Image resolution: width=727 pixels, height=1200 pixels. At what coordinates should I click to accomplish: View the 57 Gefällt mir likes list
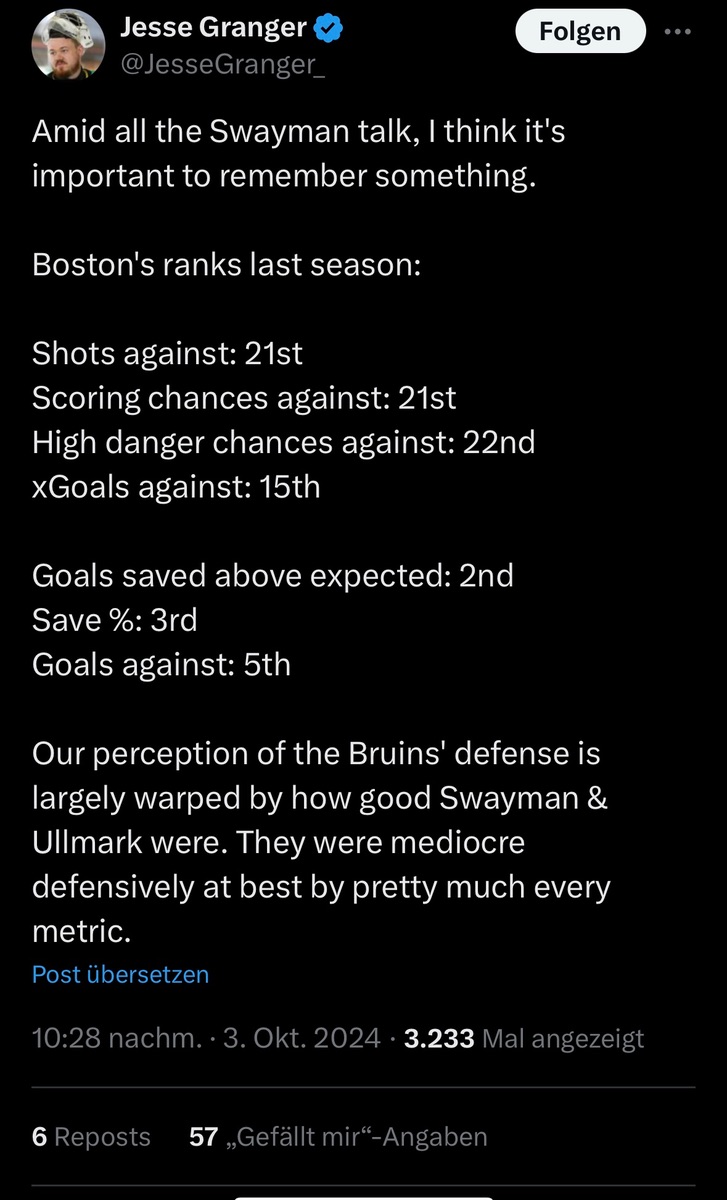[x=338, y=1136]
